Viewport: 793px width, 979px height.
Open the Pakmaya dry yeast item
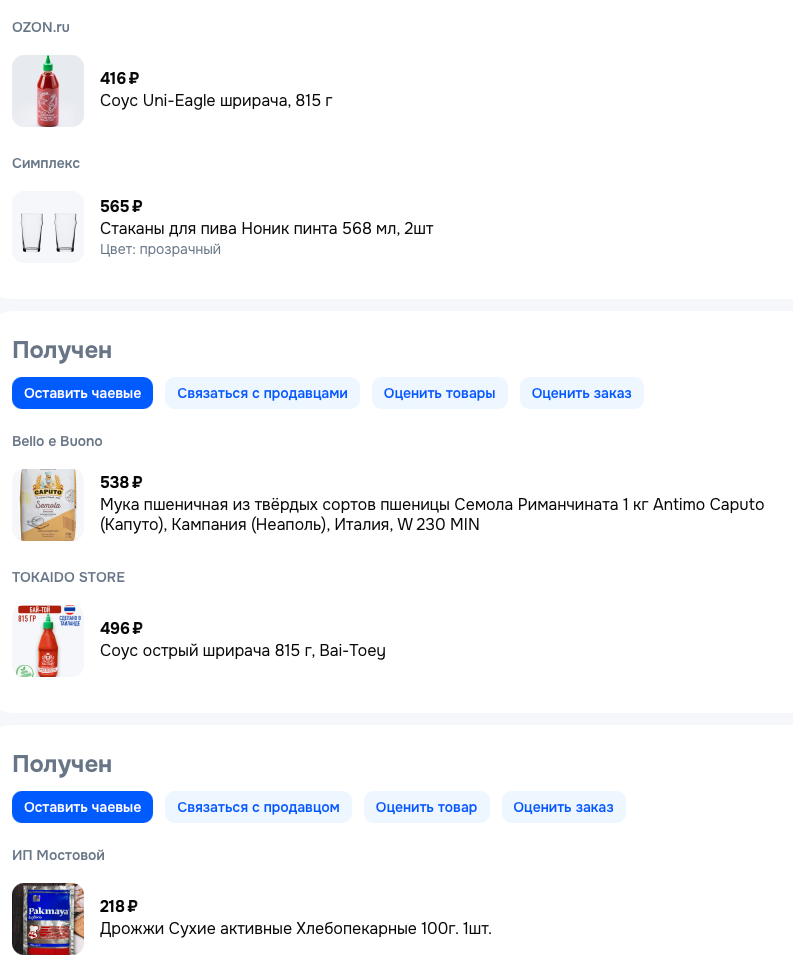(x=295, y=928)
